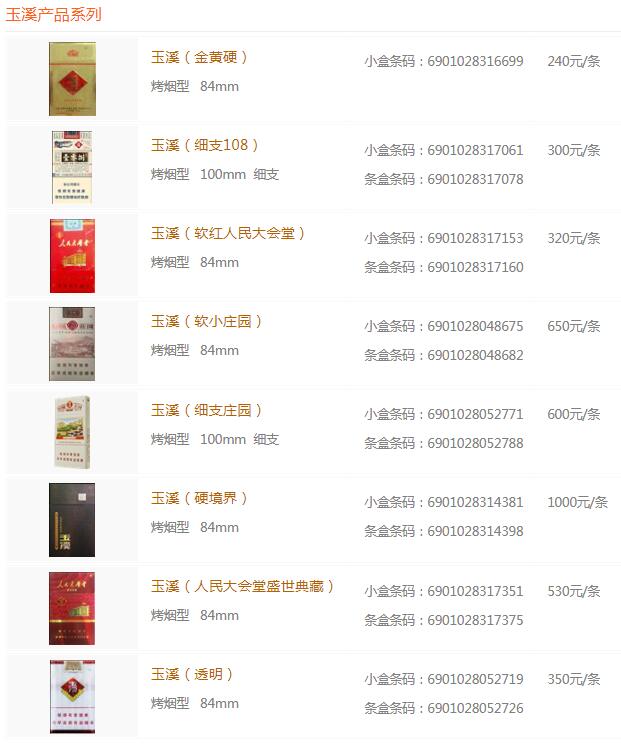
Task: Open 玉溪（人民大会堂盛世典藏） details
Action: (243, 586)
